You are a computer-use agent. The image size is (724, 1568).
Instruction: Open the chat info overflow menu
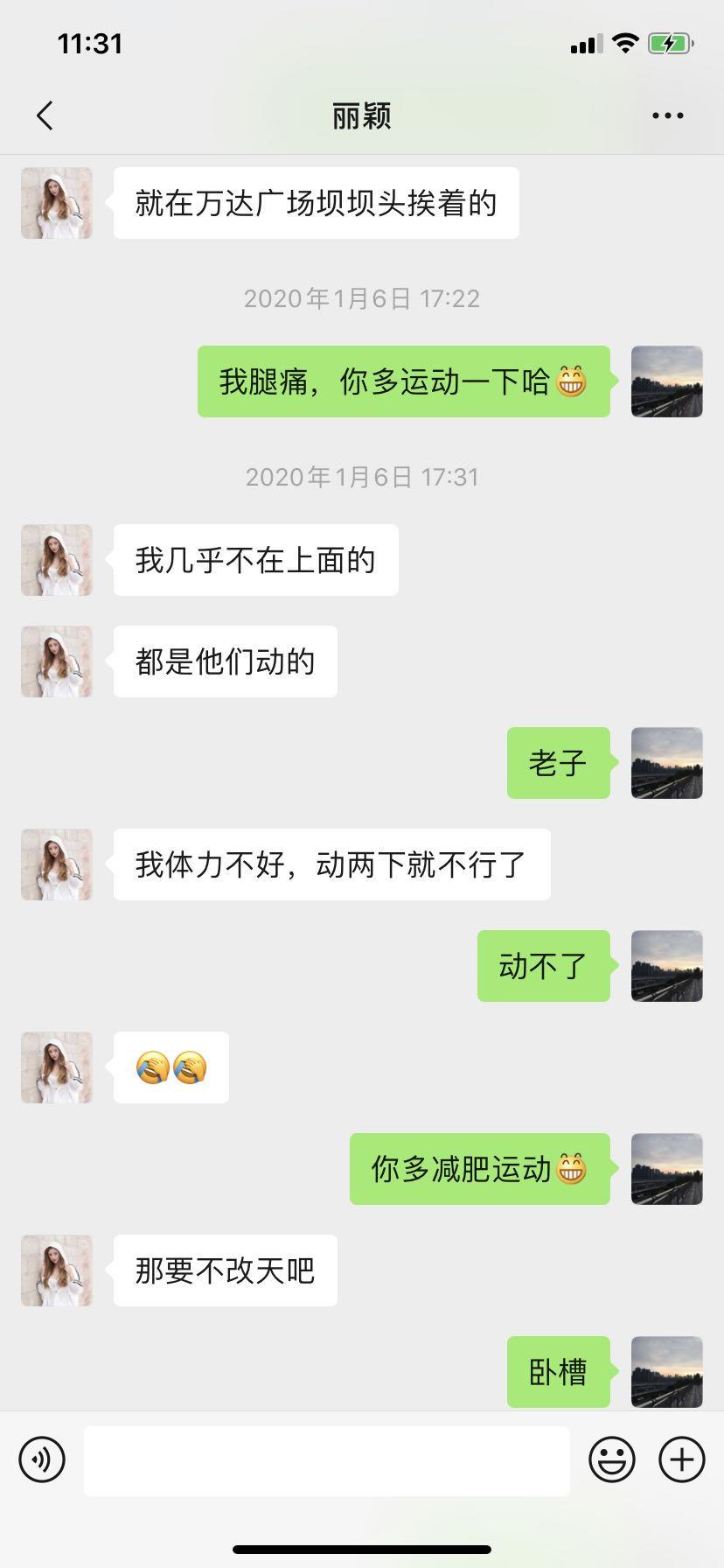click(667, 115)
